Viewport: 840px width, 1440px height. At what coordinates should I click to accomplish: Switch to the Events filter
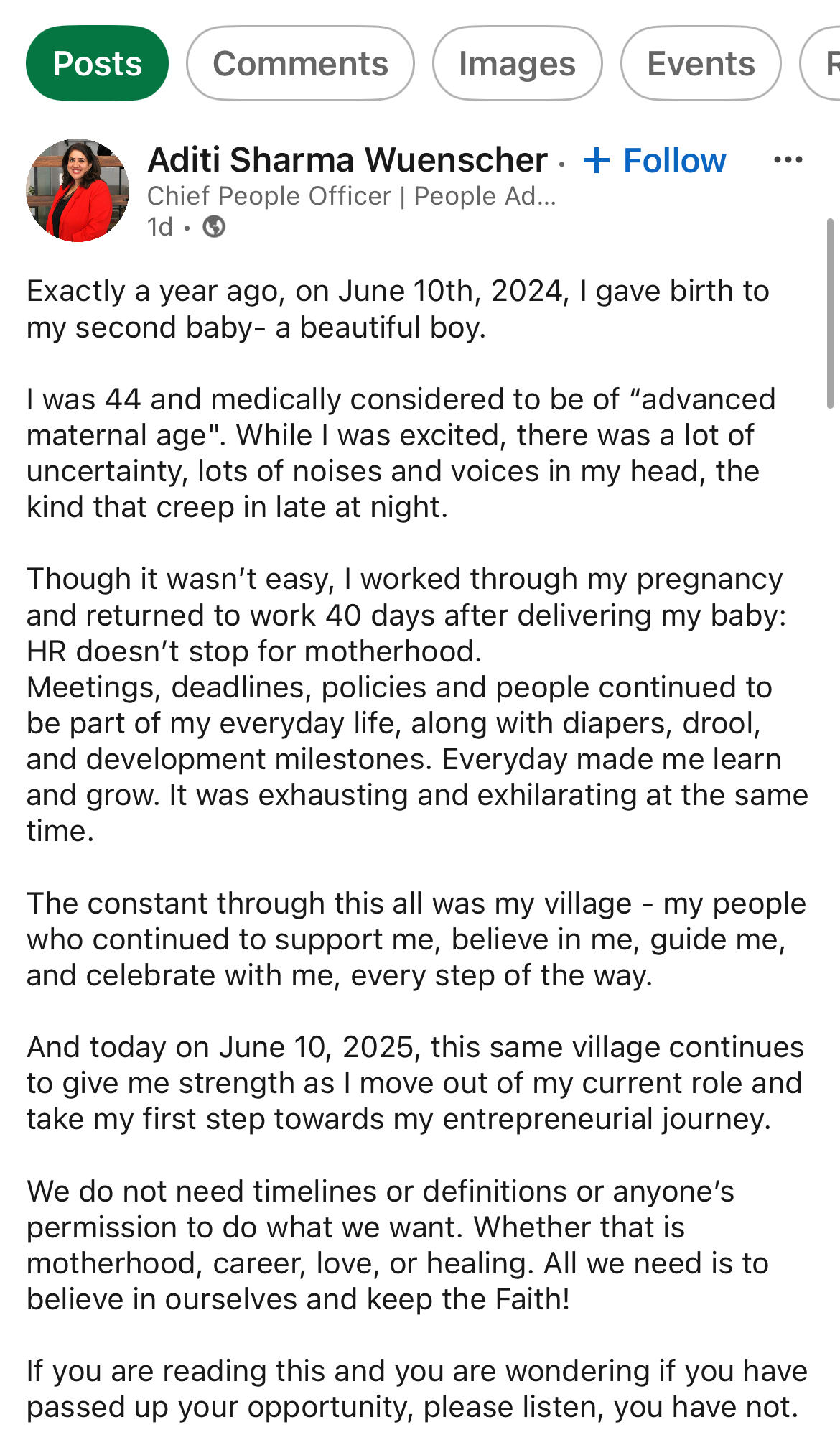701,63
